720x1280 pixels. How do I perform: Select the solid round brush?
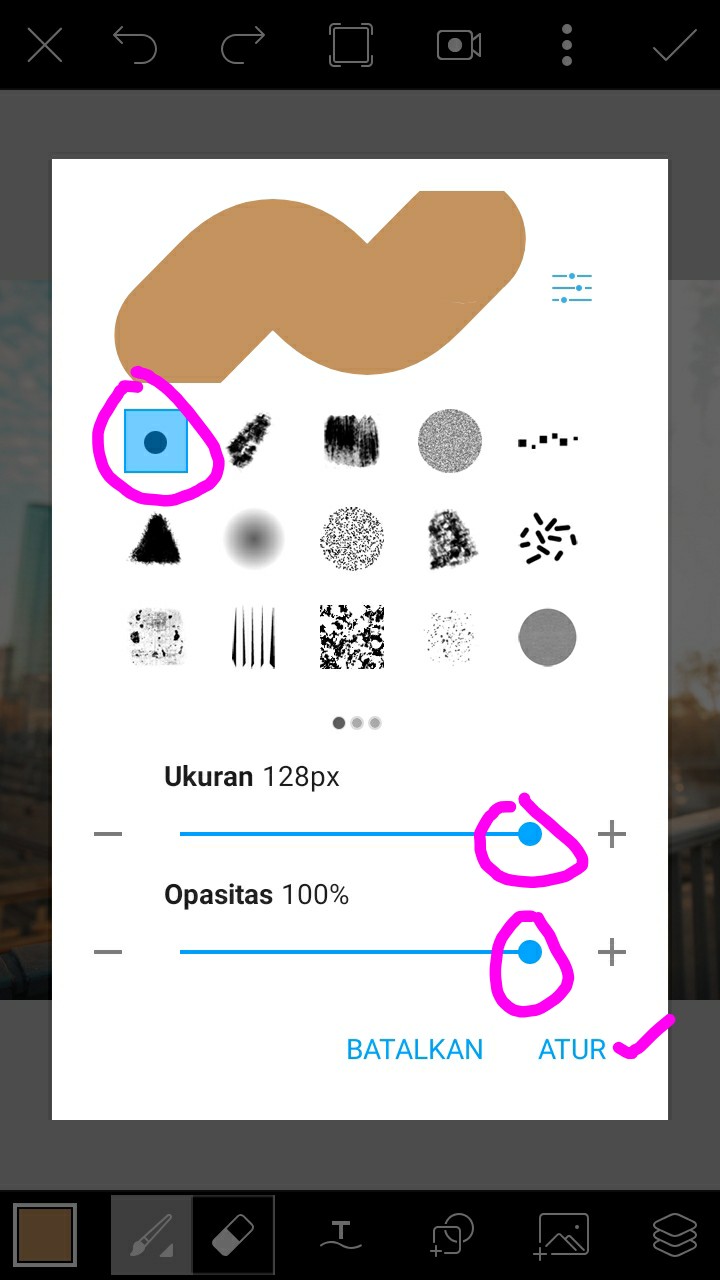[155, 441]
